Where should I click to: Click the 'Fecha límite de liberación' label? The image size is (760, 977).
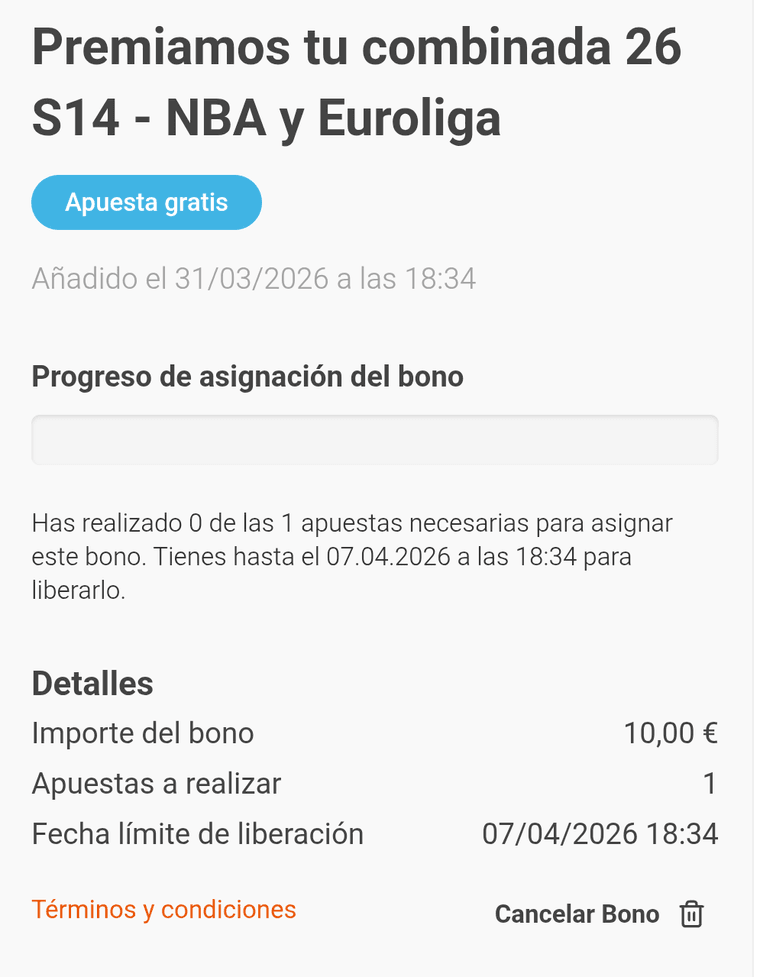(x=197, y=833)
